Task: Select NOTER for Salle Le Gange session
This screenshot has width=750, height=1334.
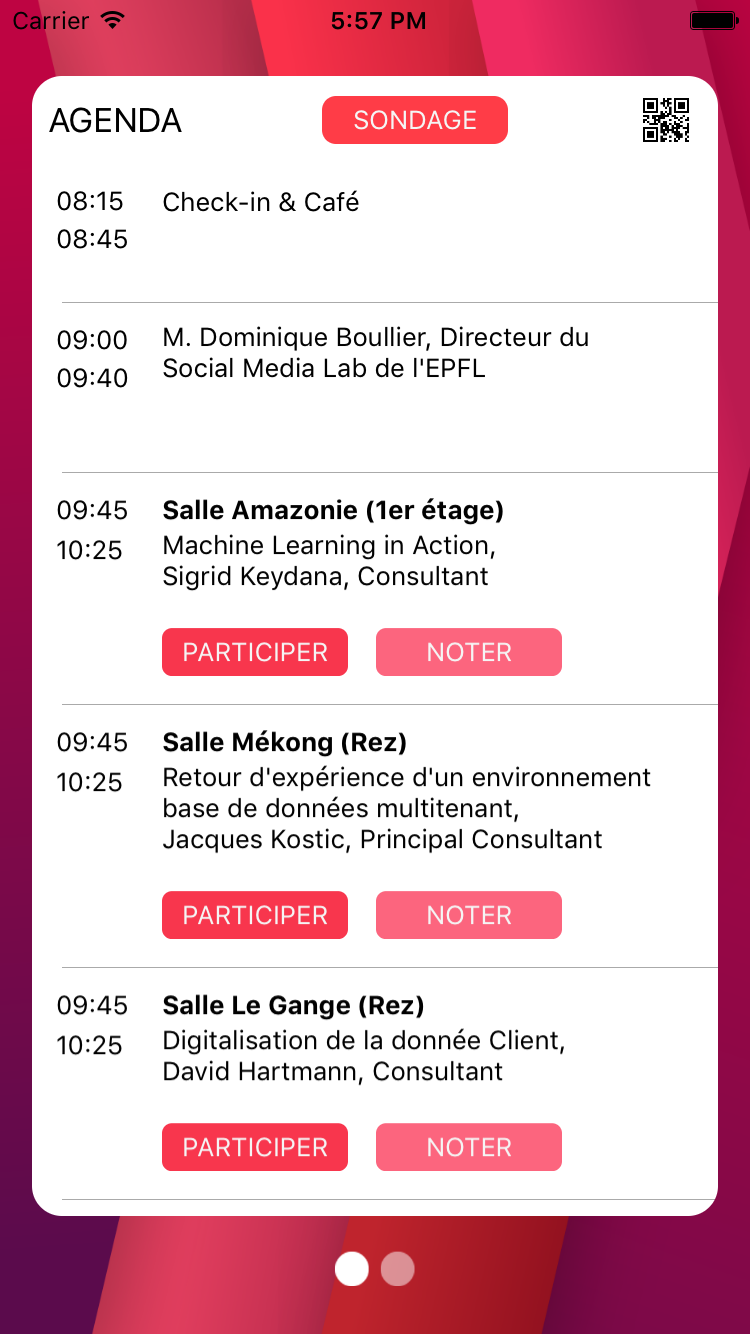Action: point(469,1147)
